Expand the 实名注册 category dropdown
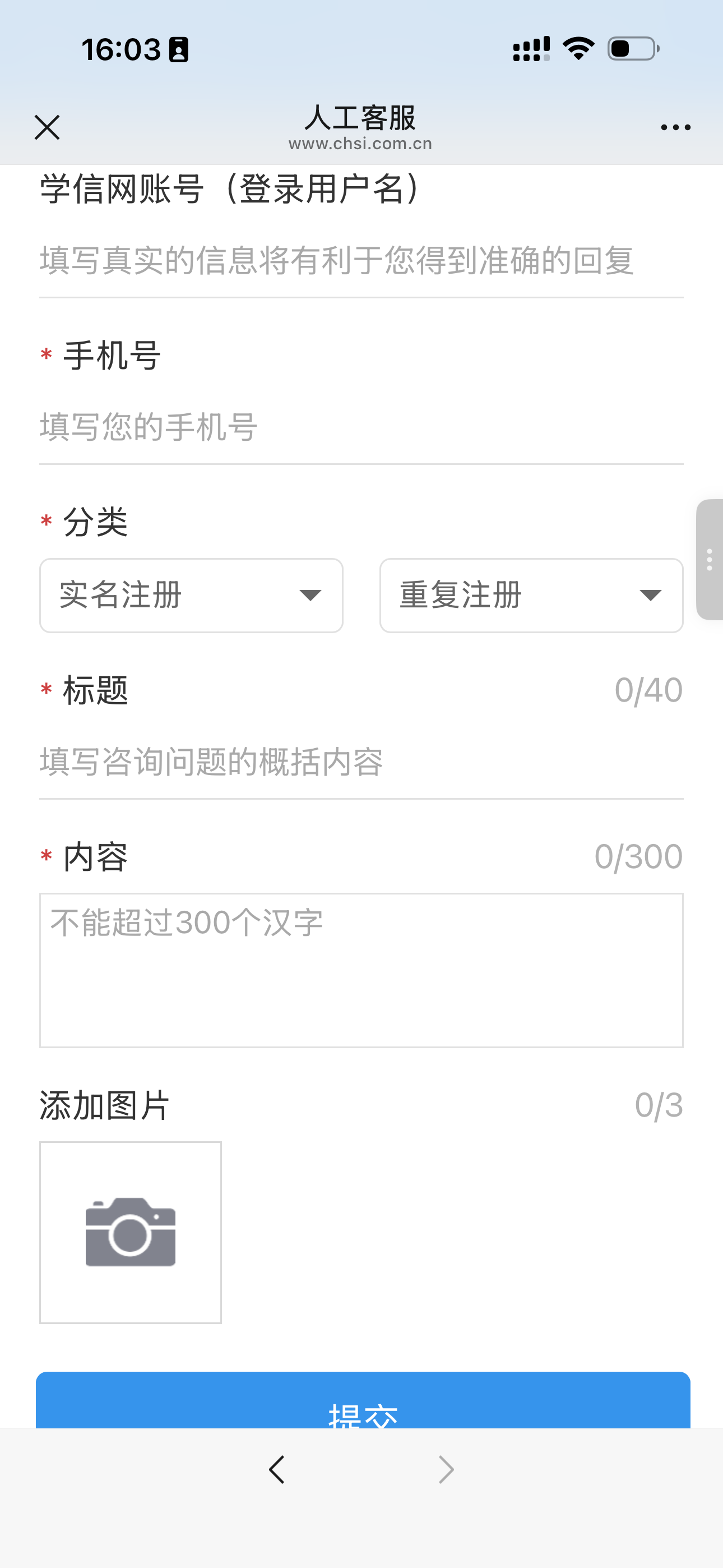The height and width of the screenshot is (1568, 723). point(191,596)
